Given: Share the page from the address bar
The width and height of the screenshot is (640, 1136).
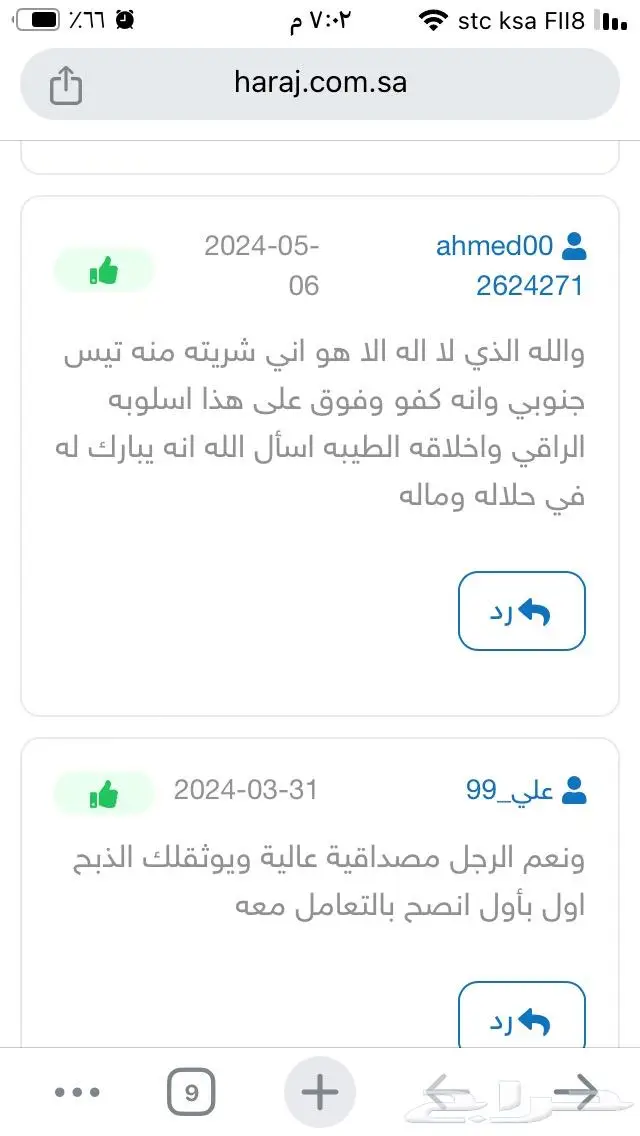Looking at the screenshot, I should point(65,84).
